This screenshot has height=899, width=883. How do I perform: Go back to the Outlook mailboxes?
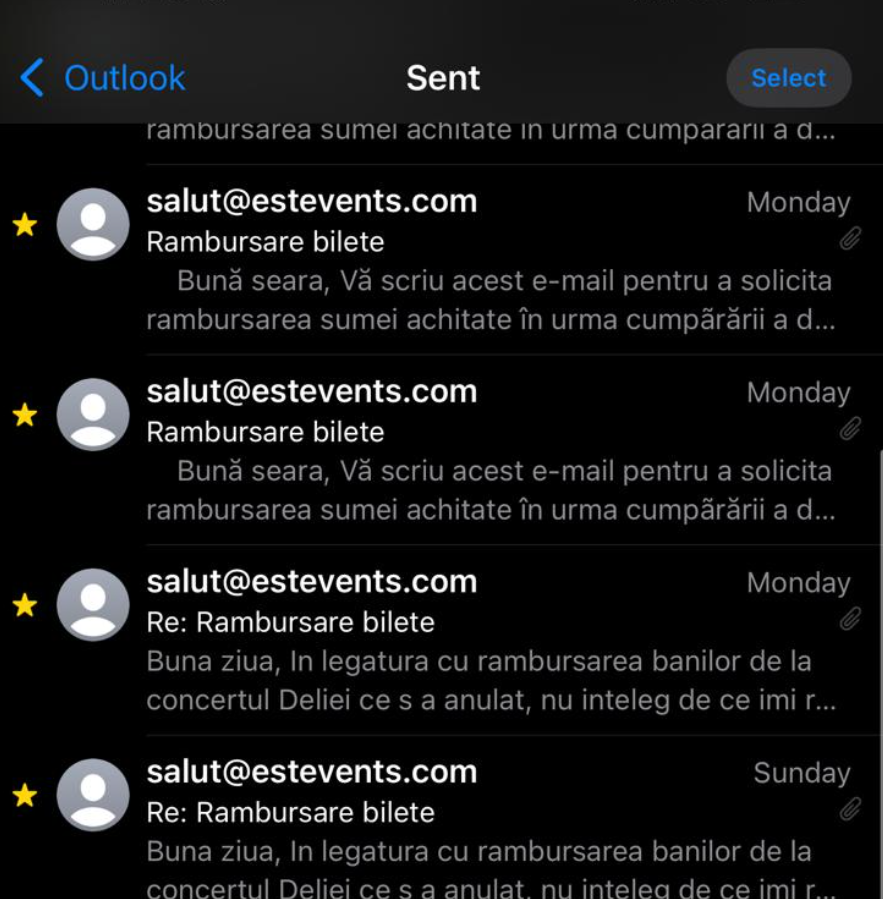[x=104, y=78]
